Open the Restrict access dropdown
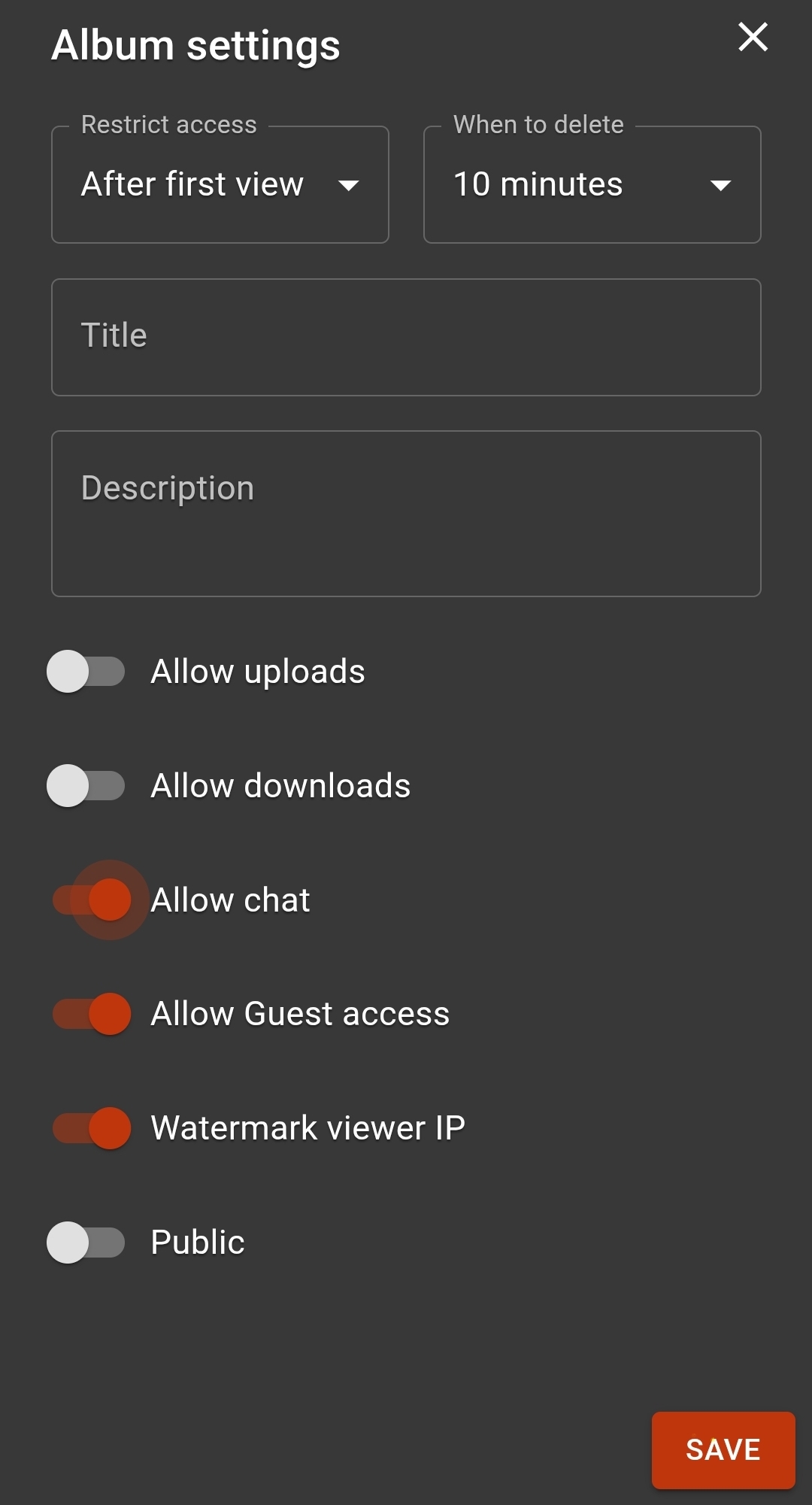This screenshot has height=1505, width=812. 220,185
